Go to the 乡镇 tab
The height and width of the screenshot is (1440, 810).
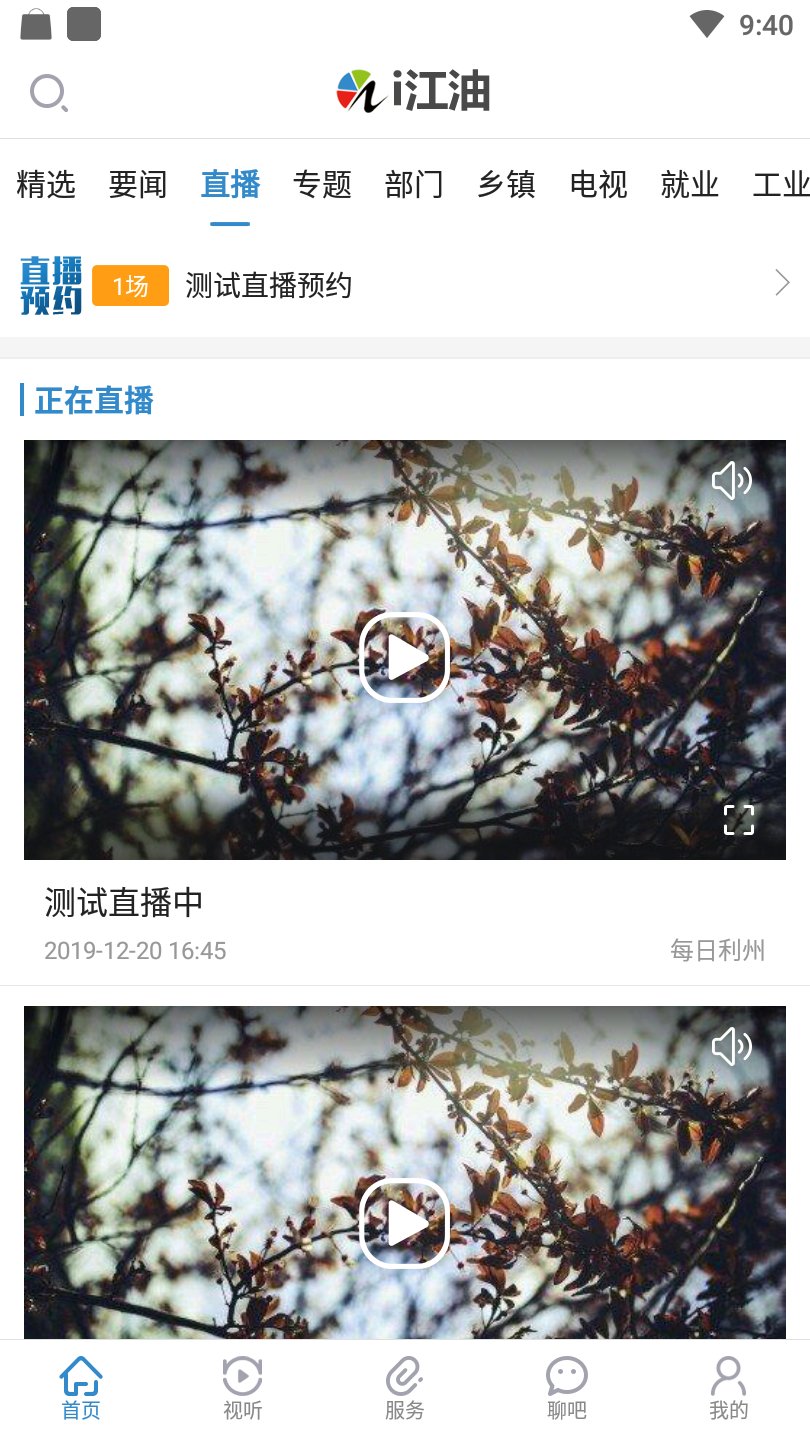pos(506,185)
